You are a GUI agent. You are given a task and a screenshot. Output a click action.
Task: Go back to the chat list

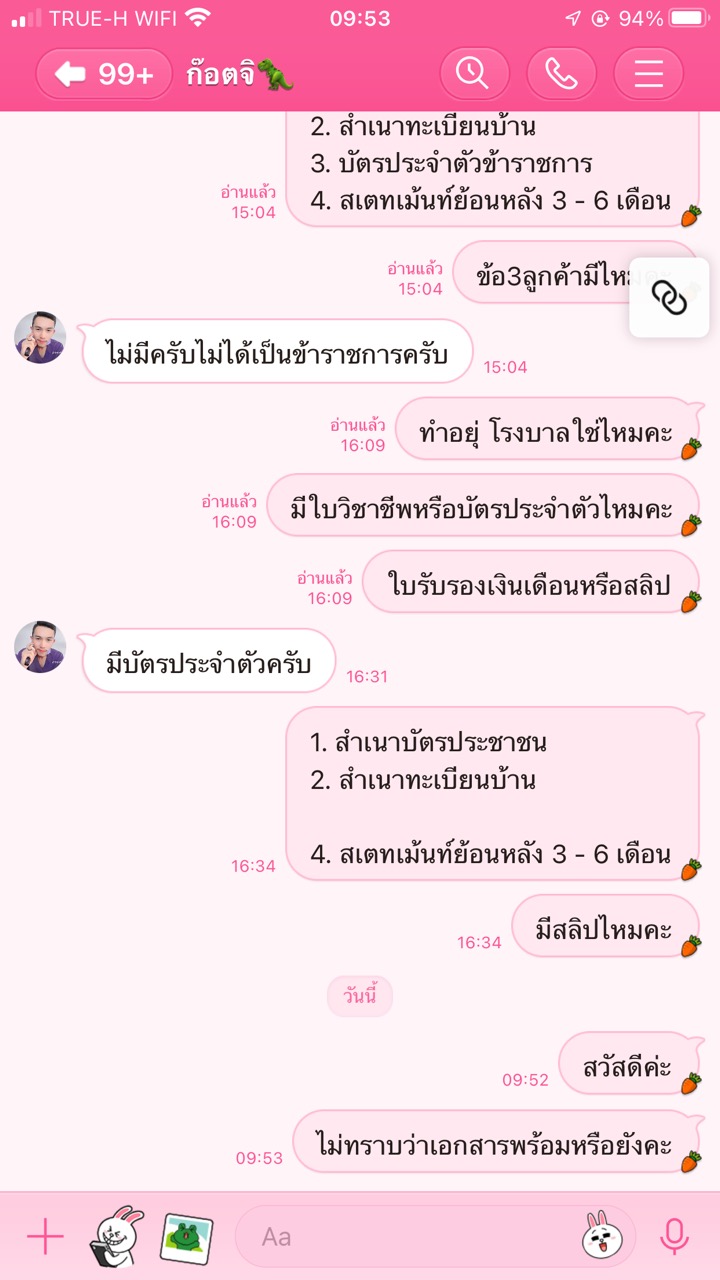coord(104,74)
